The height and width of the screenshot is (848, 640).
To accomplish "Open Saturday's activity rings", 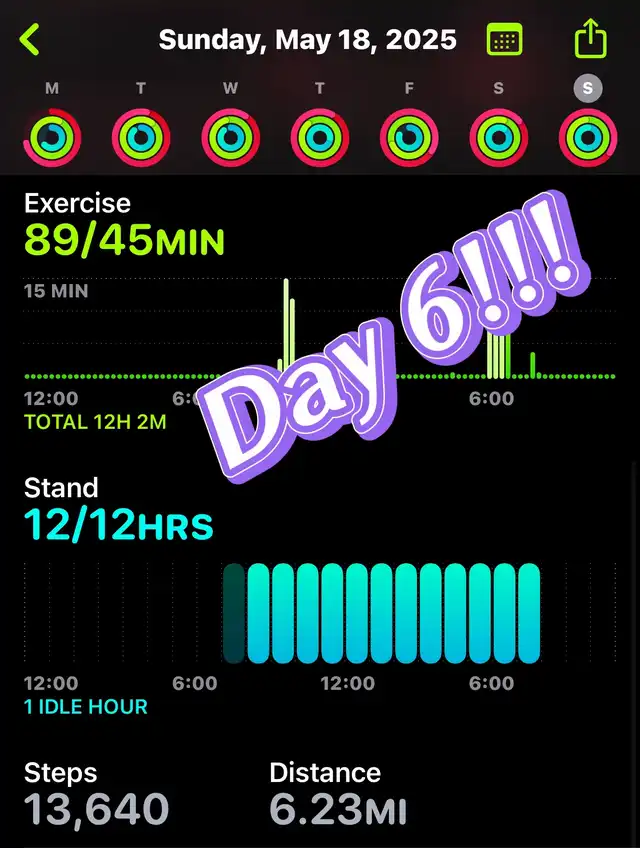I will point(498,136).
